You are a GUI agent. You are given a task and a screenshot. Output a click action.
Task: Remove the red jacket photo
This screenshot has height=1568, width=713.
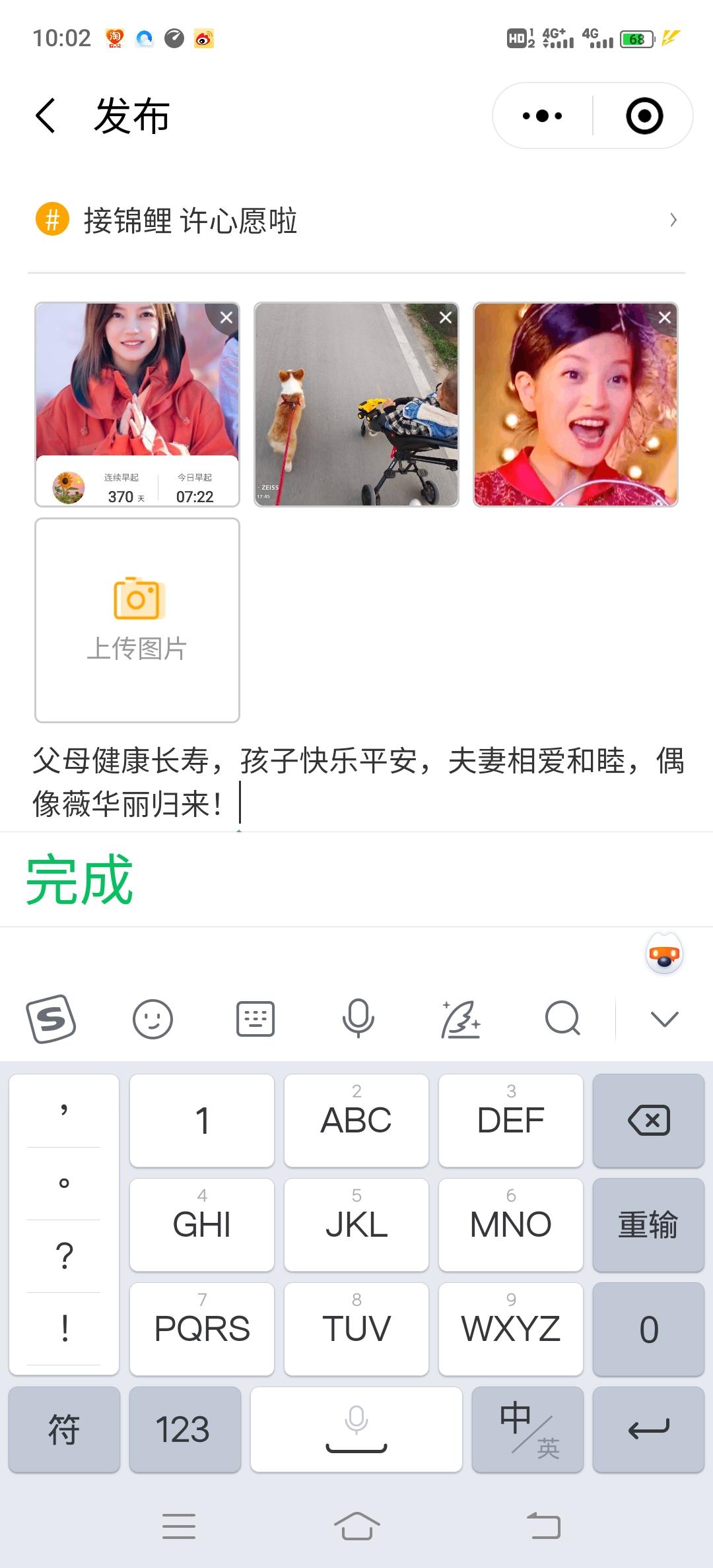point(226,317)
